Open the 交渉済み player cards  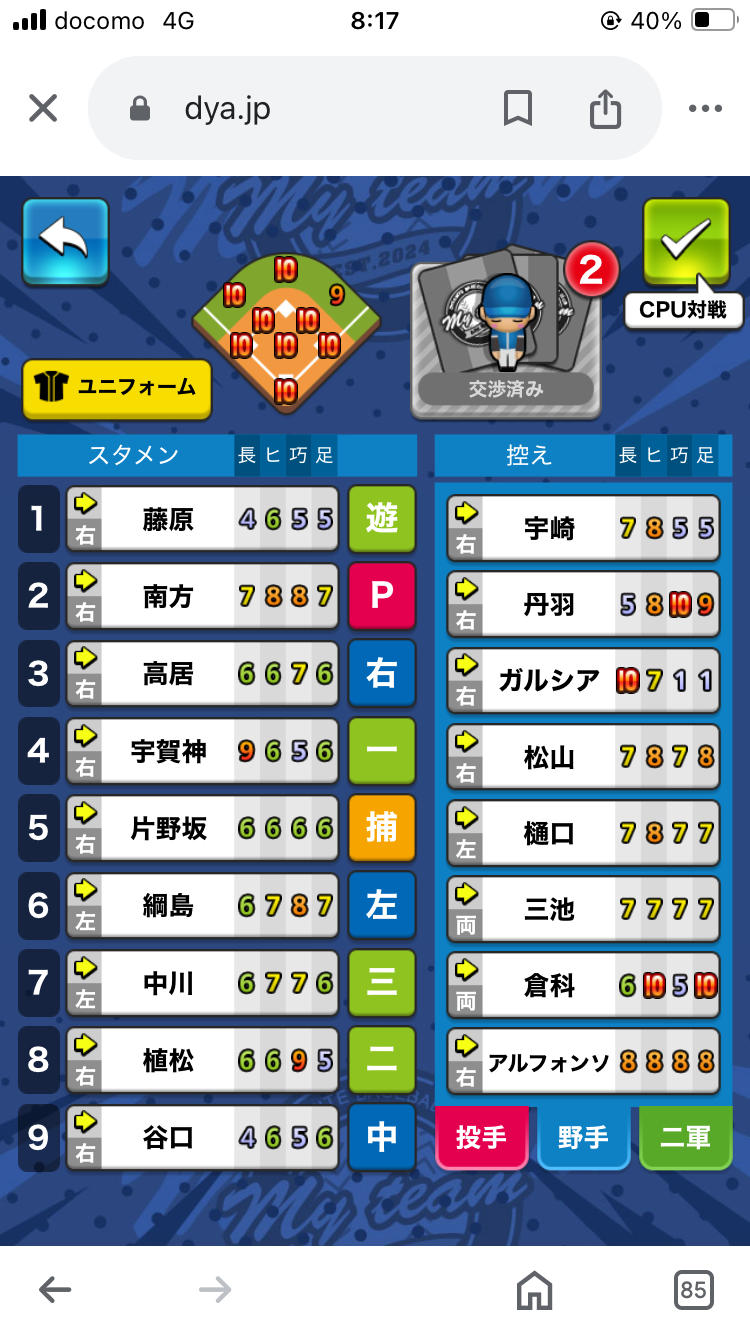506,335
